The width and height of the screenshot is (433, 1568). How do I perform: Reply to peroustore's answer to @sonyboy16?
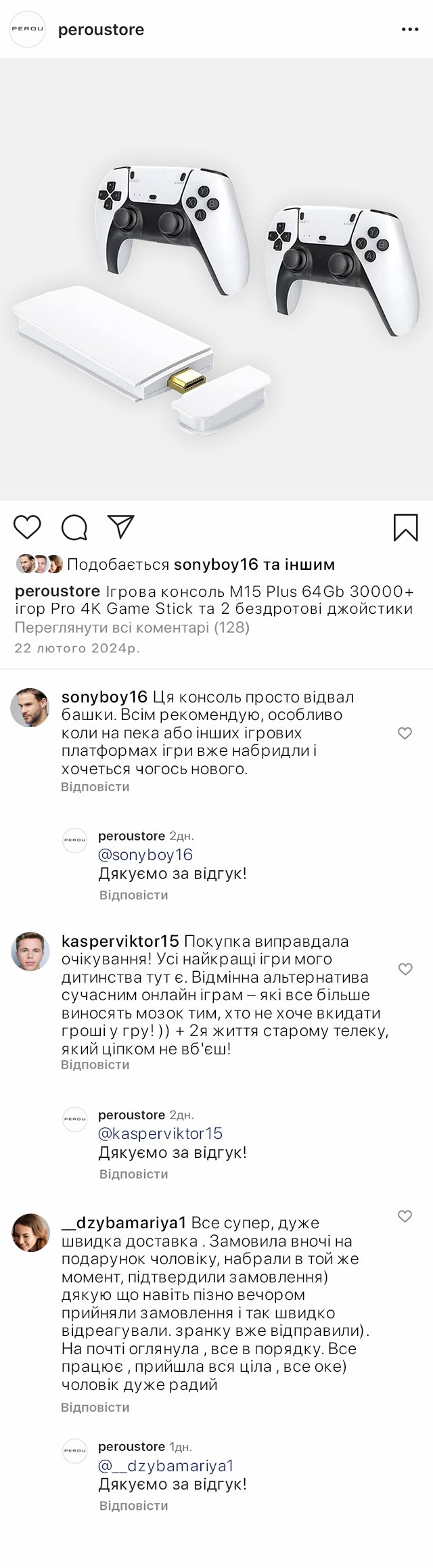(x=133, y=895)
